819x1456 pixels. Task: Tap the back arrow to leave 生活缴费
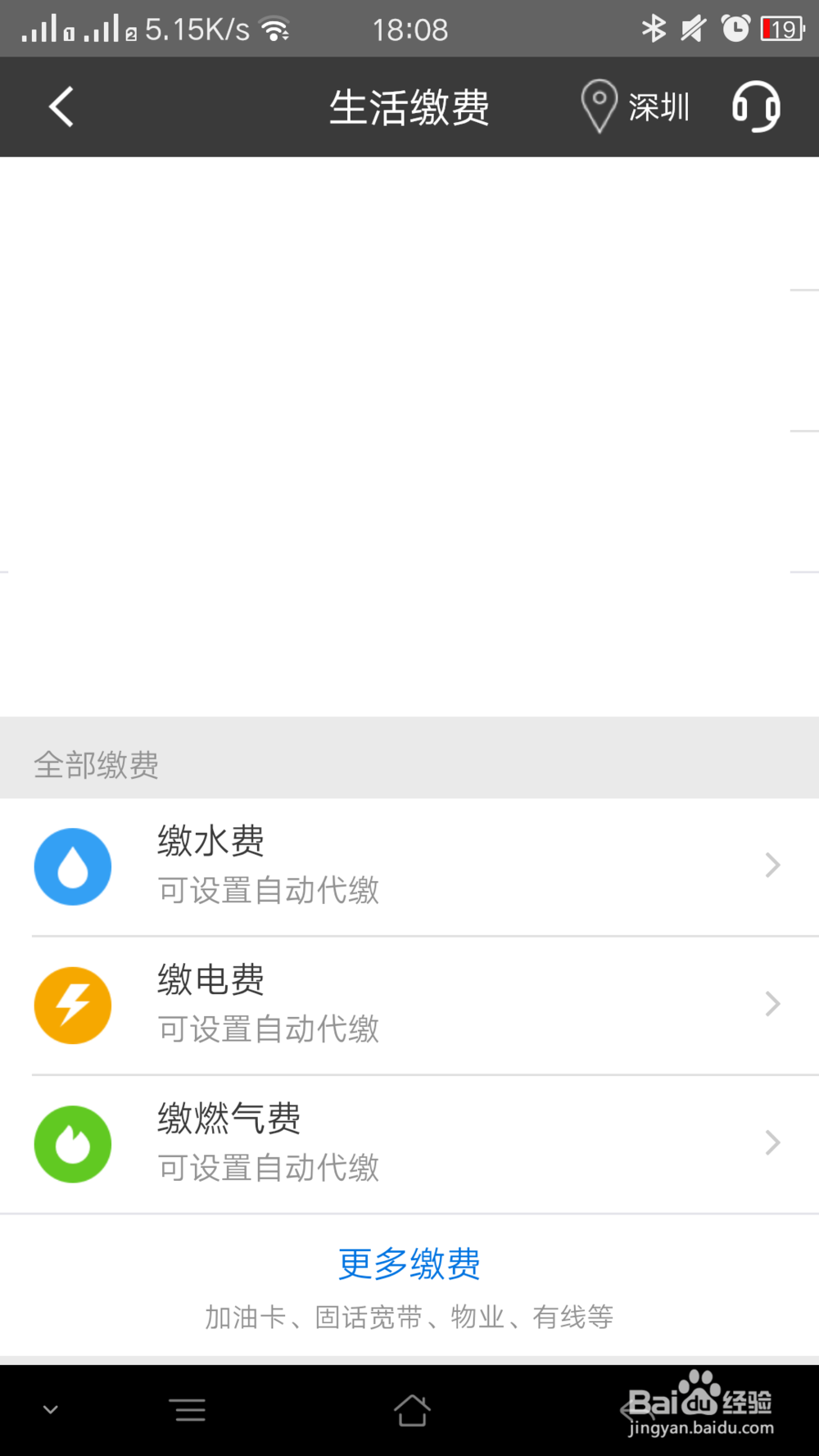60,106
